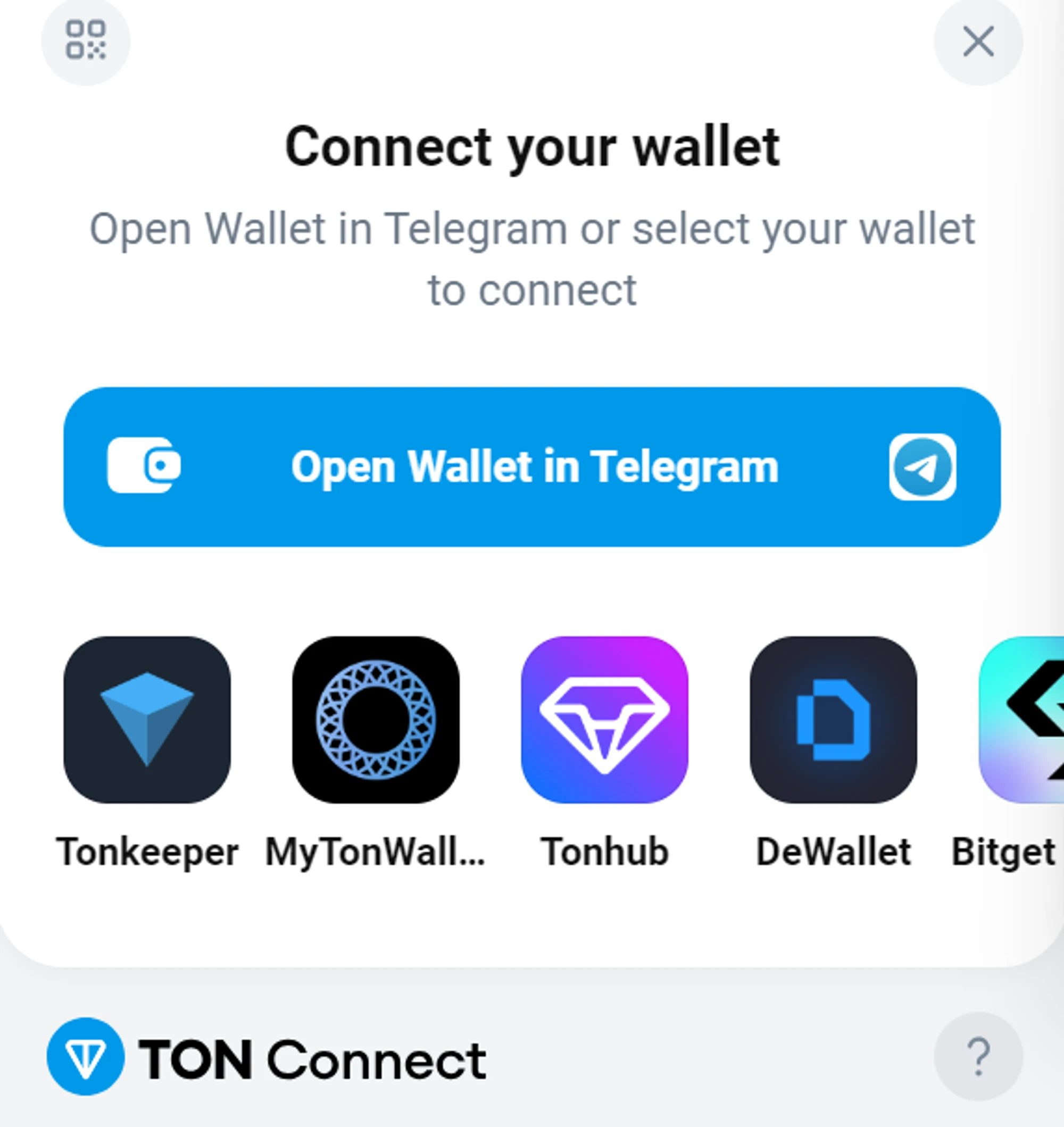Show the QR code for connection
Image resolution: width=1064 pixels, height=1127 pixels.
tap(86, 41)
